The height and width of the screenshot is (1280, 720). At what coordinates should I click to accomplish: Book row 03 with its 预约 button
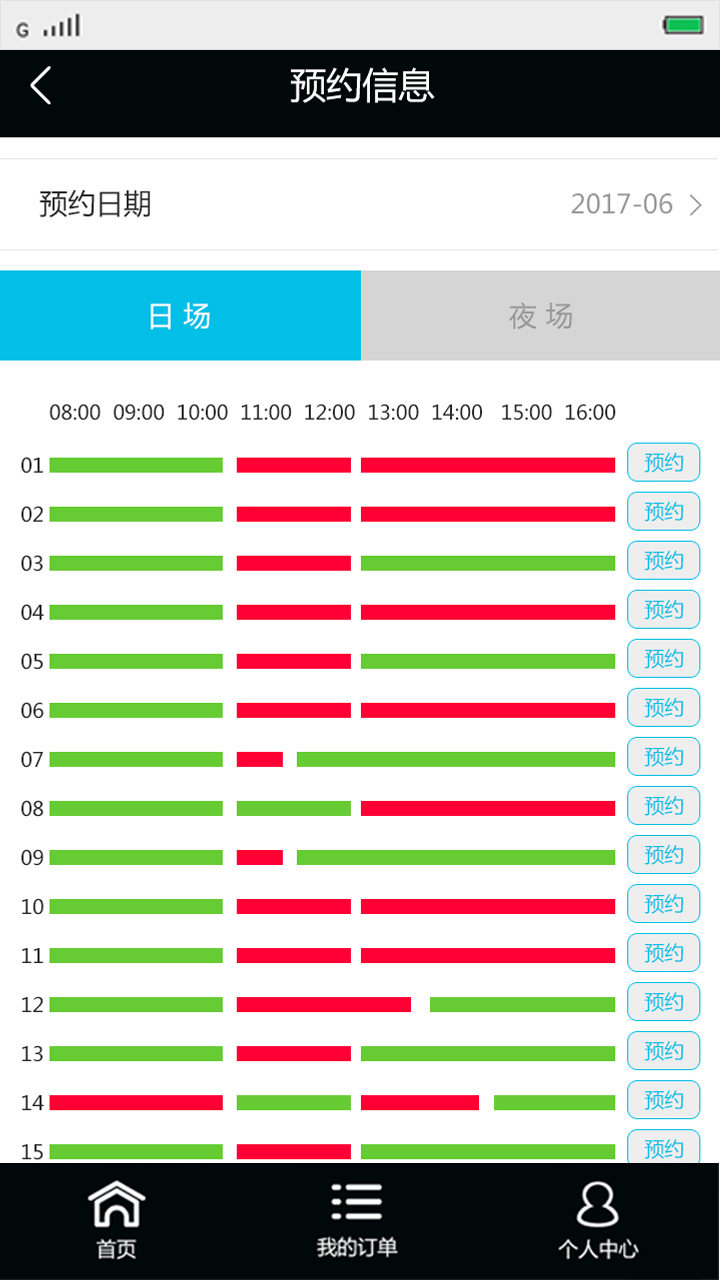(663, 560)
